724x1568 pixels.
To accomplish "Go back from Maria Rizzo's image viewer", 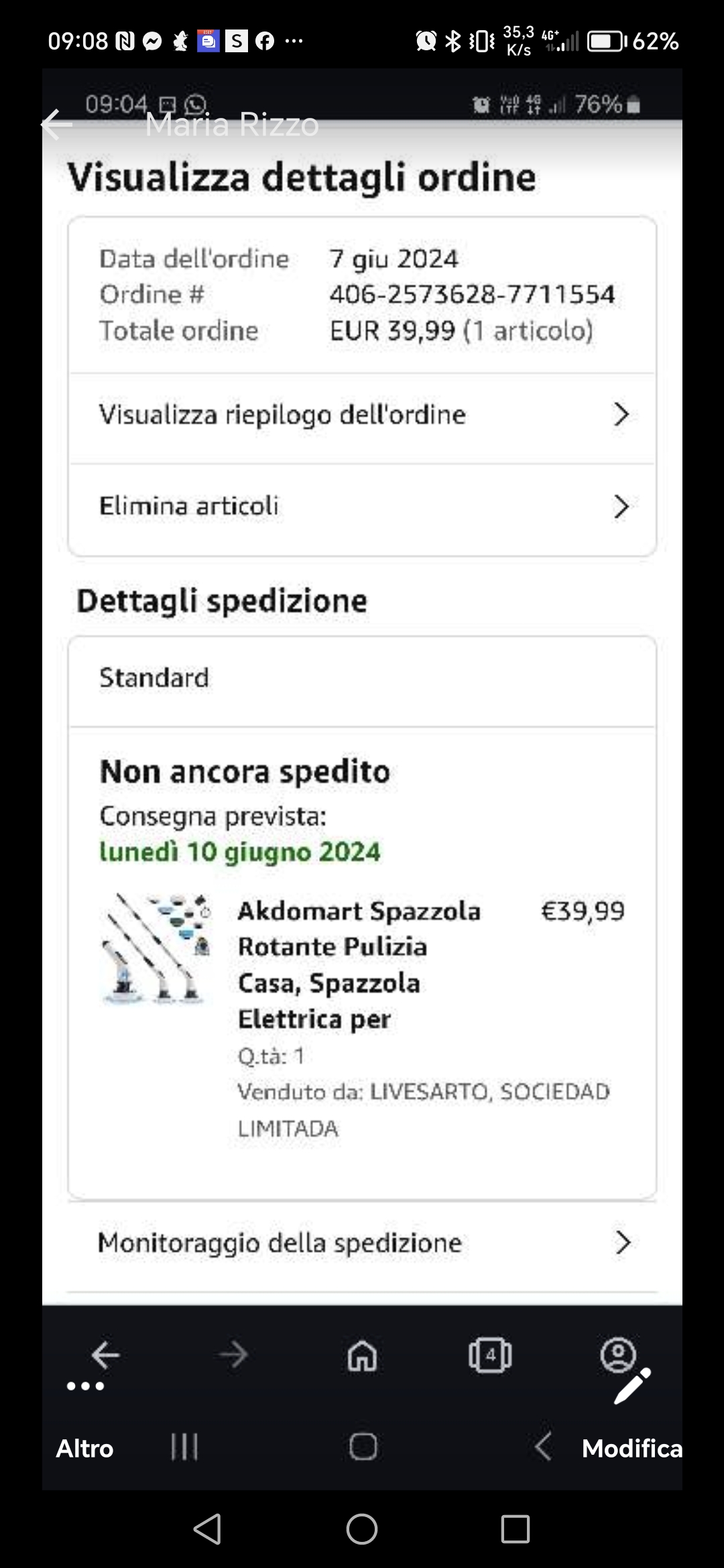I will tap(57, 125).
